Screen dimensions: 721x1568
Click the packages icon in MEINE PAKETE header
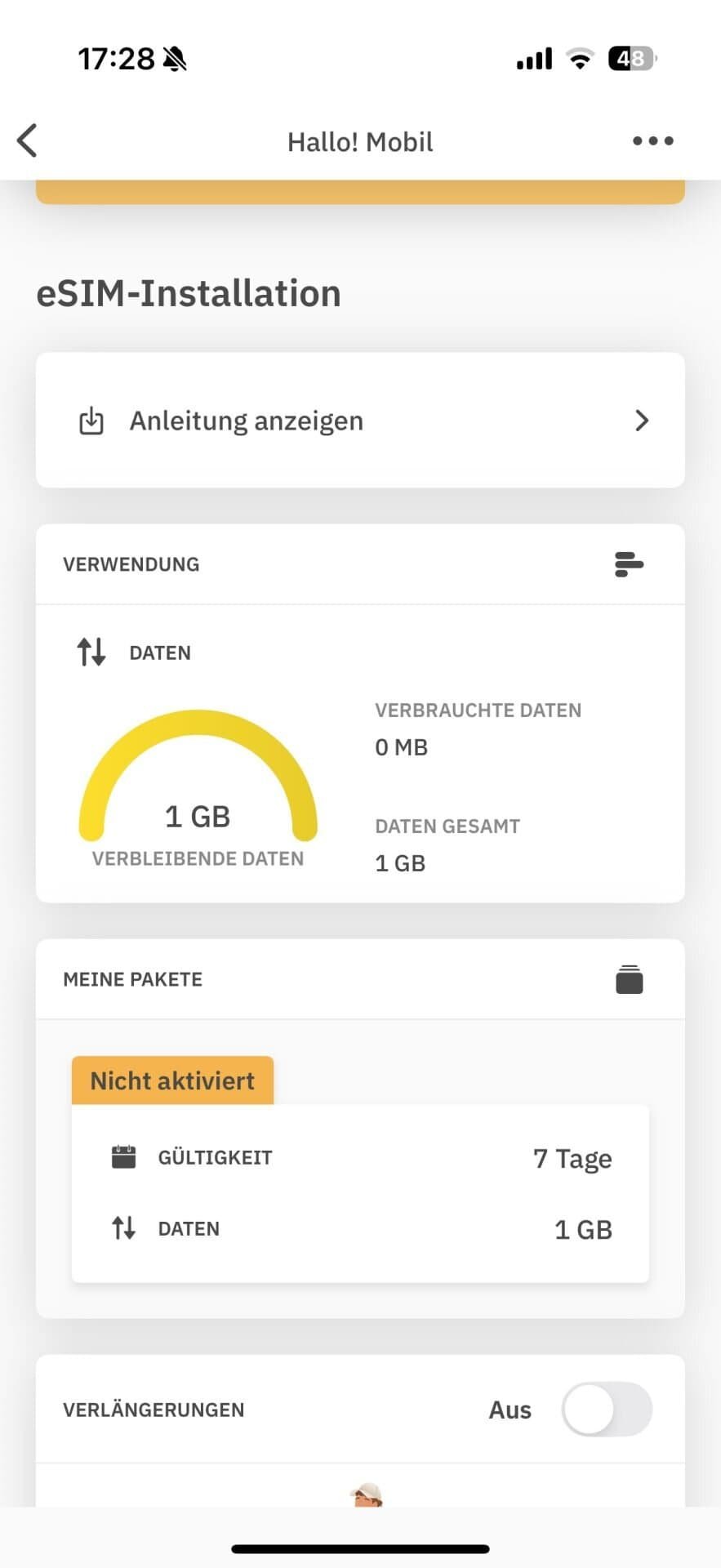(x=629, y=979)
